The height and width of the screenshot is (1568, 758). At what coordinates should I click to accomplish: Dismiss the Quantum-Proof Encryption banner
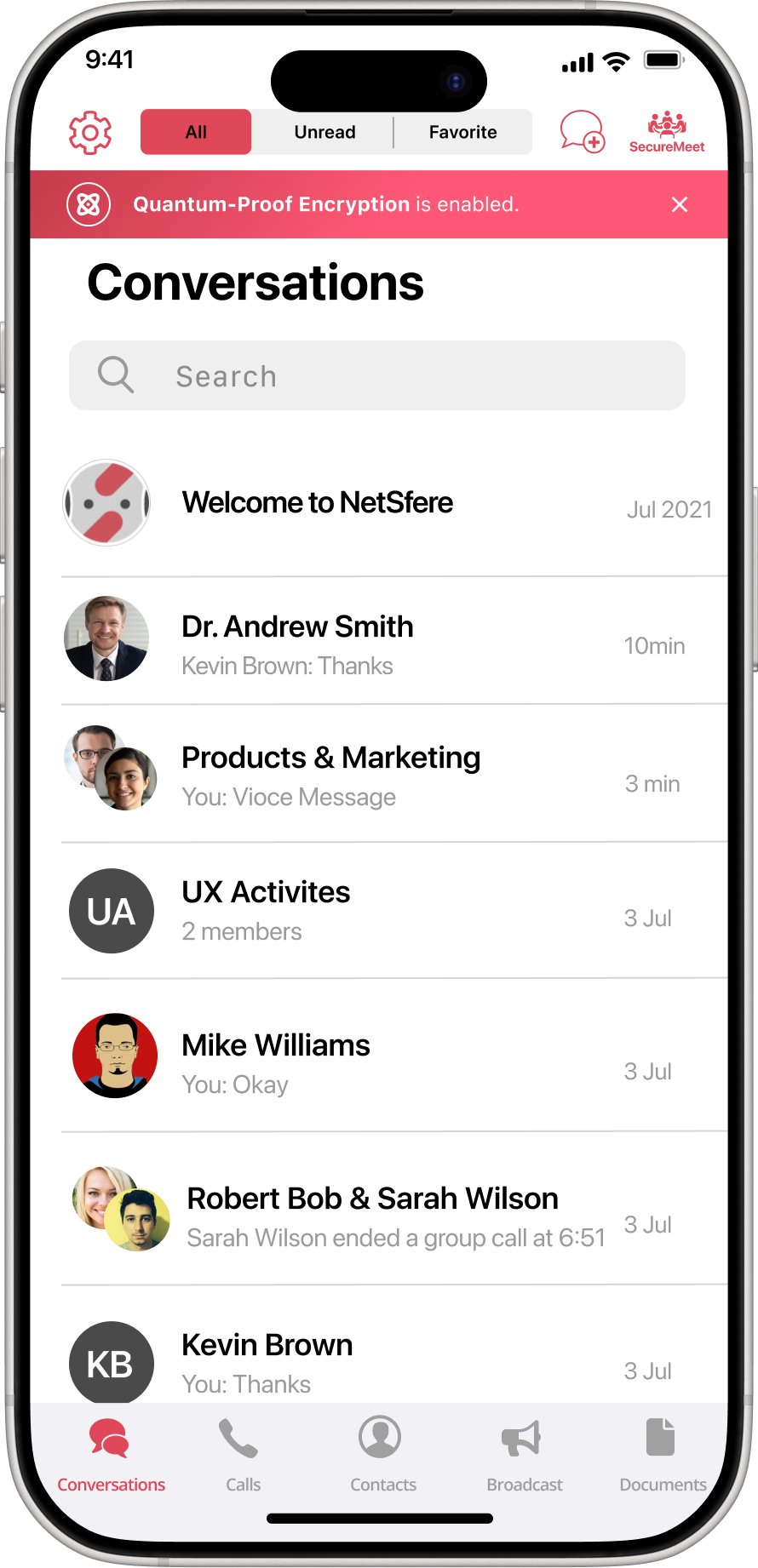coord(680,204)
